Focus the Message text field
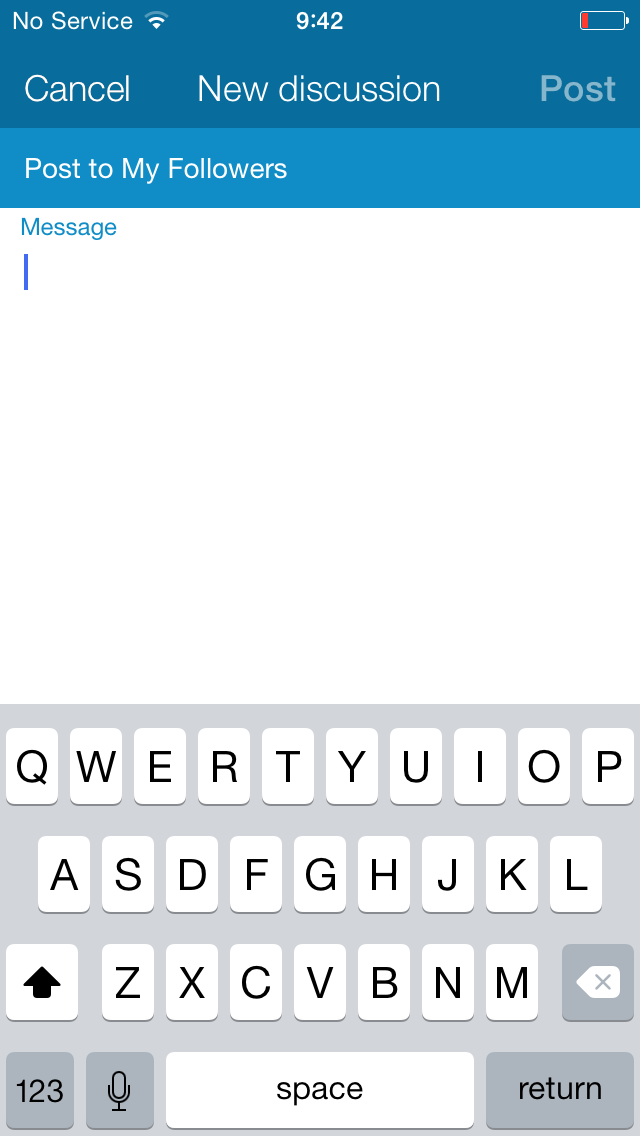This screenshot has height=1136, width=640. tap(320, 455)
